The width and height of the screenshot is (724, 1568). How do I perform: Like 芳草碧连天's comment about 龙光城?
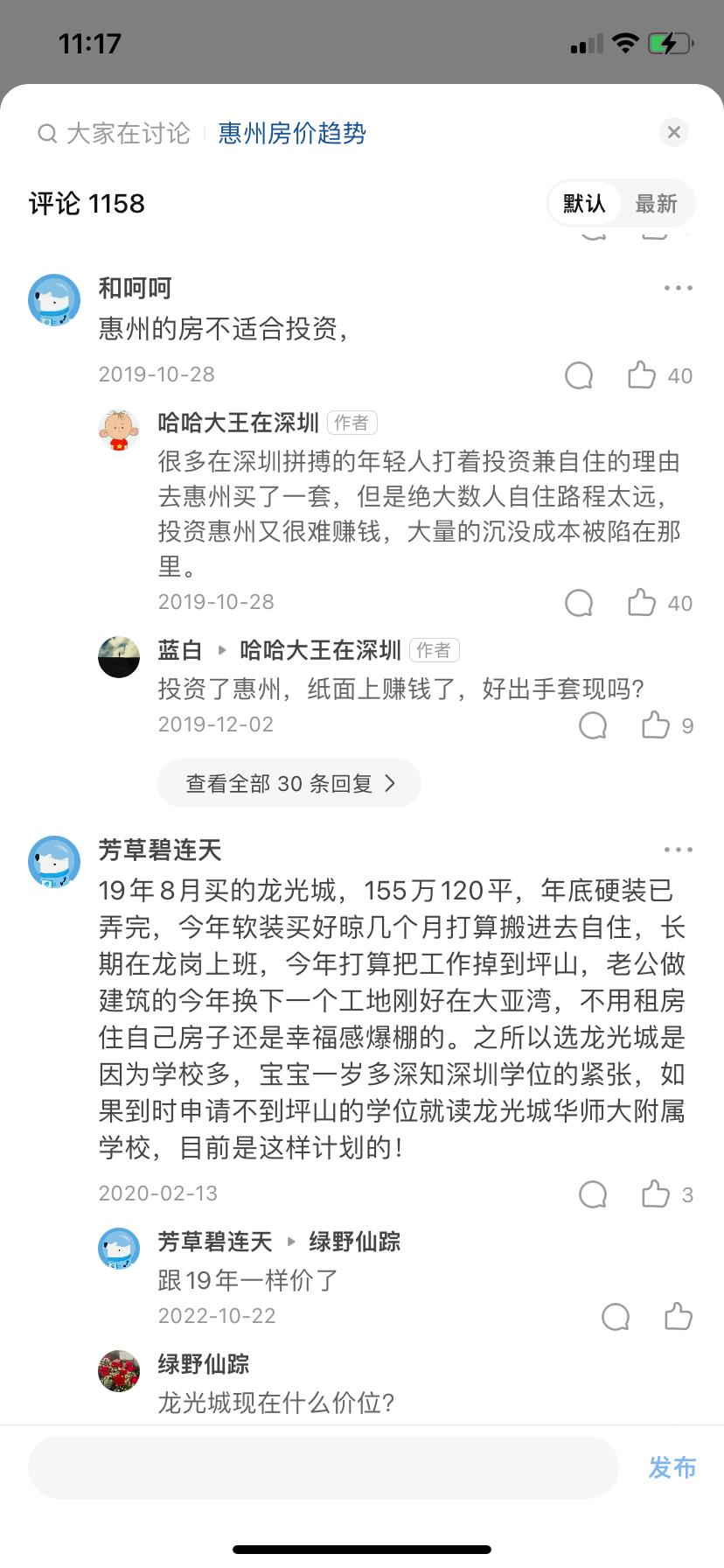pyautogui.click(x=656, y=1194)
